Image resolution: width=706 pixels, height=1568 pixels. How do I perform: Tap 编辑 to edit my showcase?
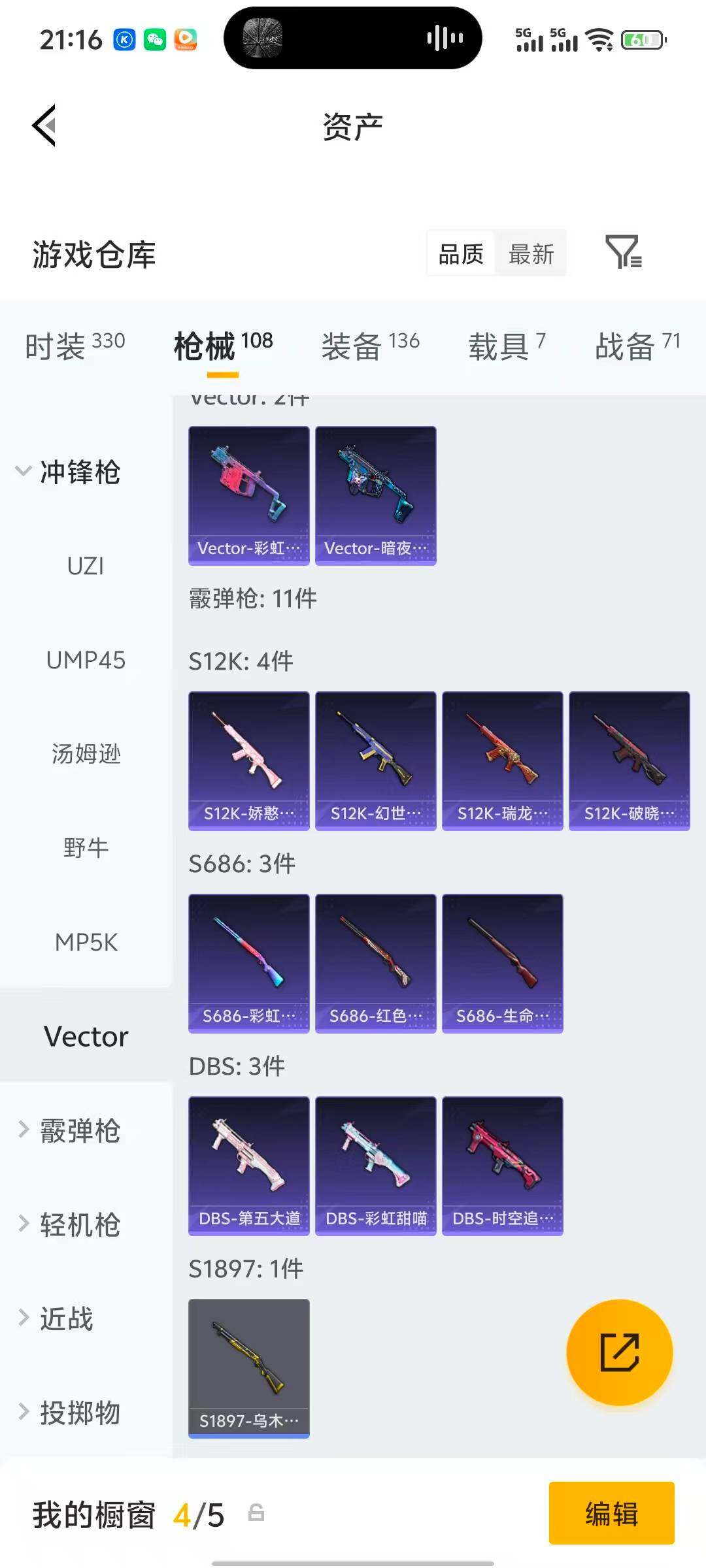pyautogui.click(x=611, y=1513)
